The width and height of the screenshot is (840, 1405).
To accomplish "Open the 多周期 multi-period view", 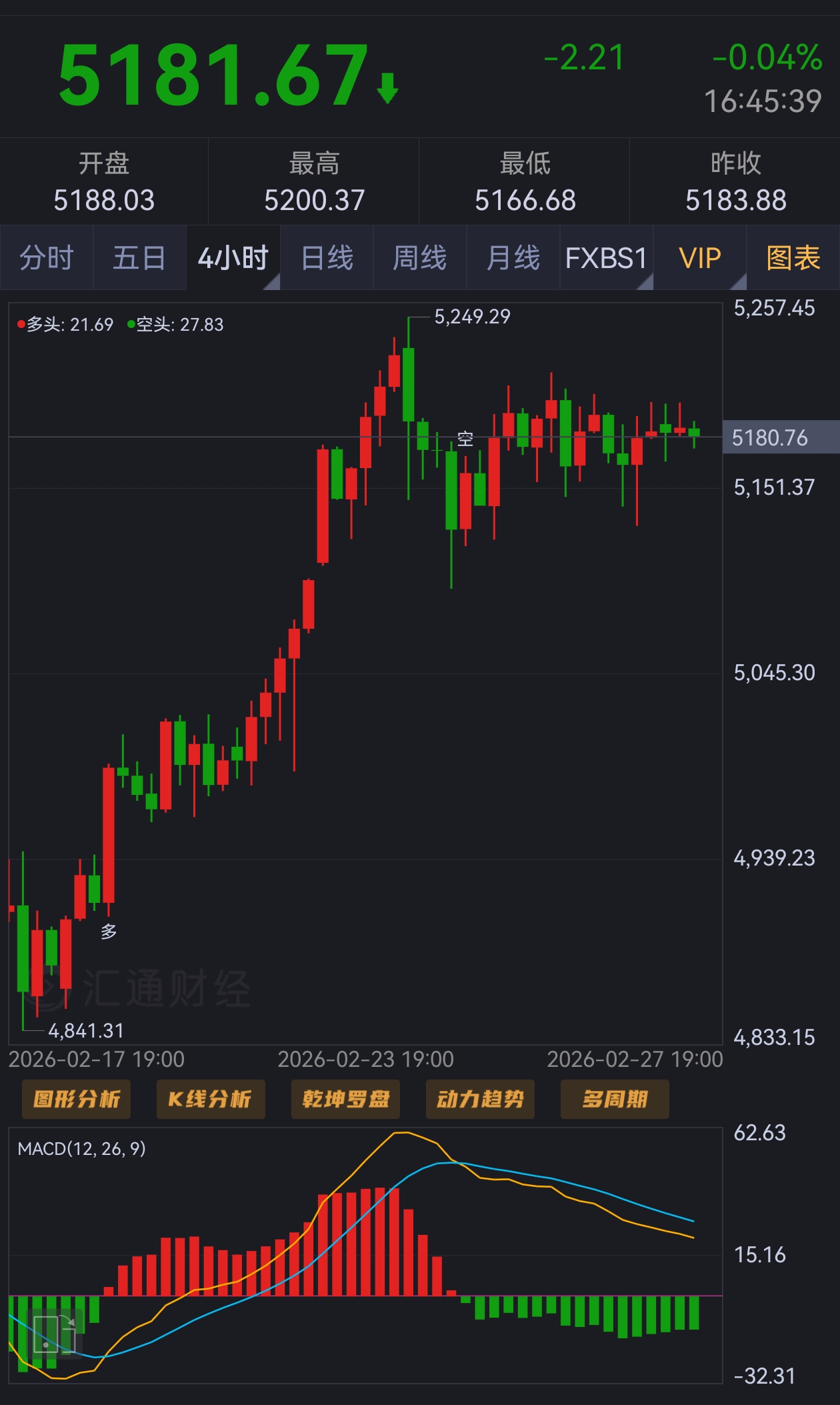I will [615, 1099].
